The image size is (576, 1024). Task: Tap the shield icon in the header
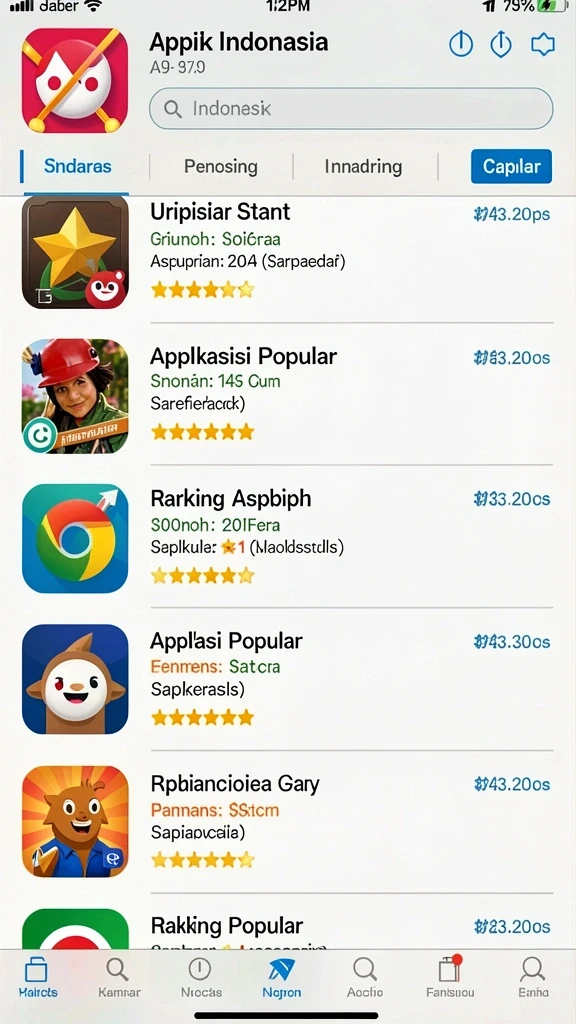point(543,44)
